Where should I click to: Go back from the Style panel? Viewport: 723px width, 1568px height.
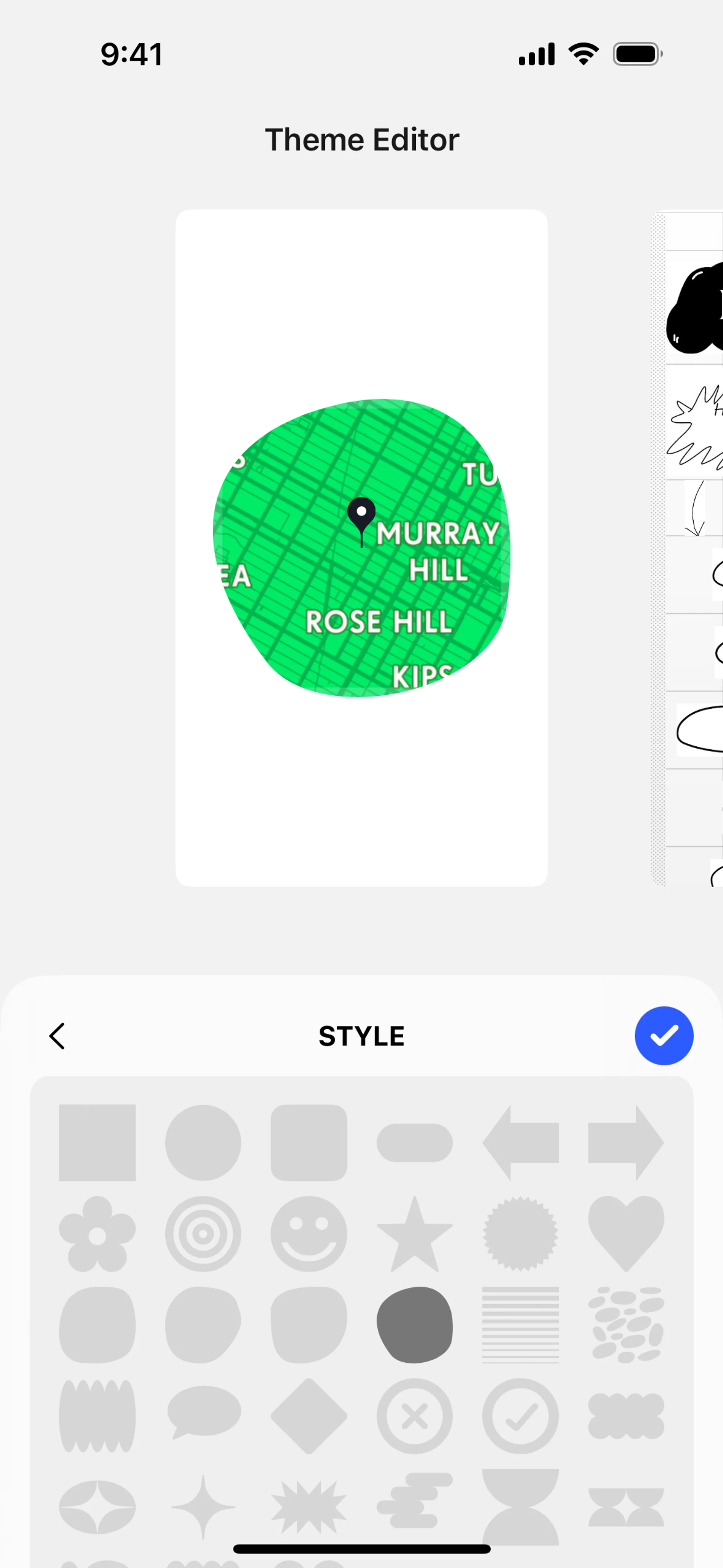pyautogui.click(x=57, y=1035)
